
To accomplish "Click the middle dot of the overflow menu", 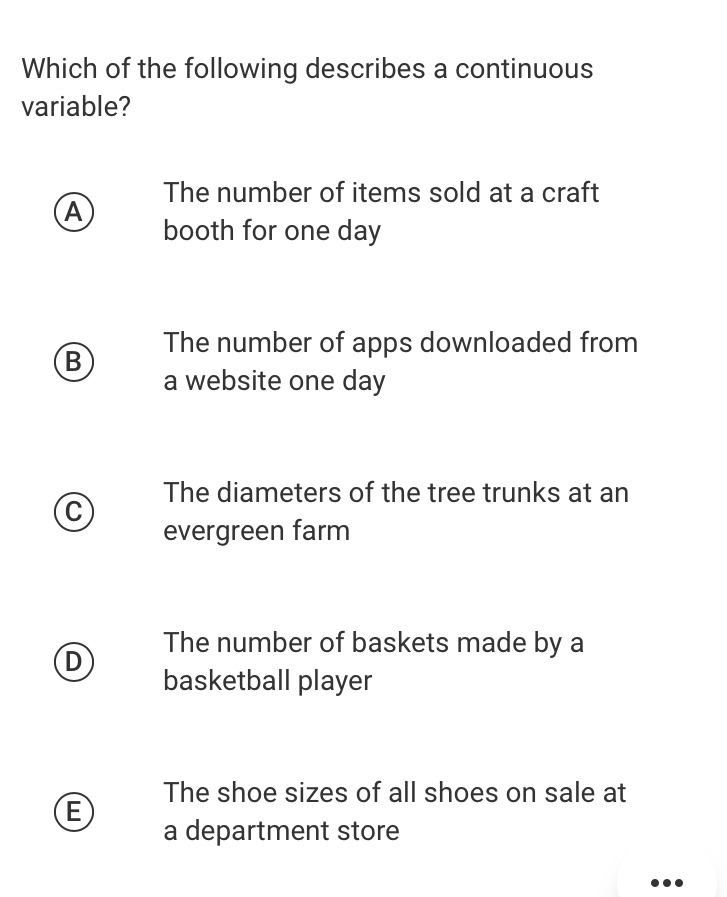I will pos(667,883).
